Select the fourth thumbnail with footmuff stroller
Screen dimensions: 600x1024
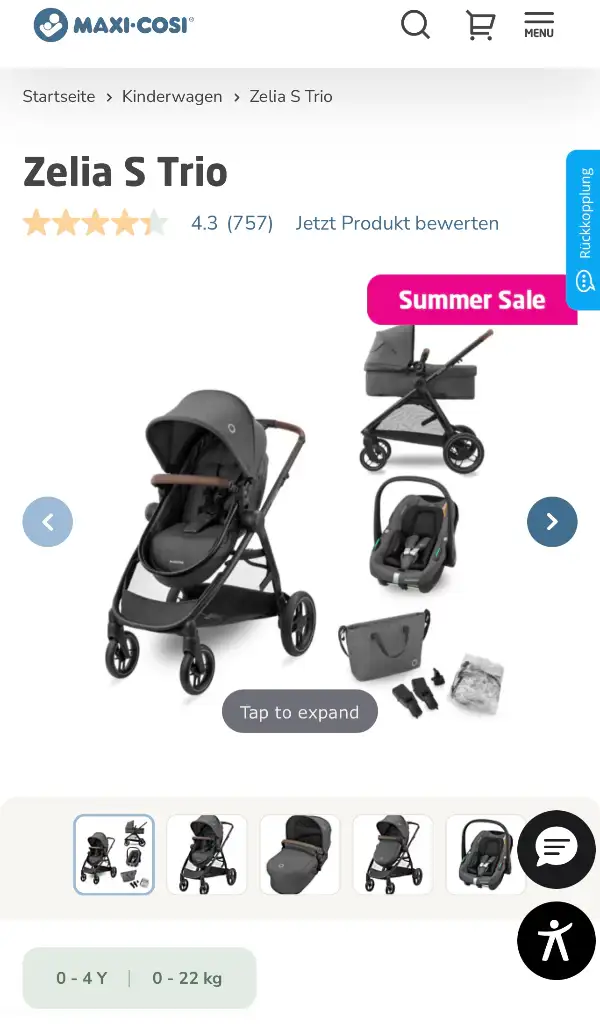pyautogui.click(x=393, y=854)
